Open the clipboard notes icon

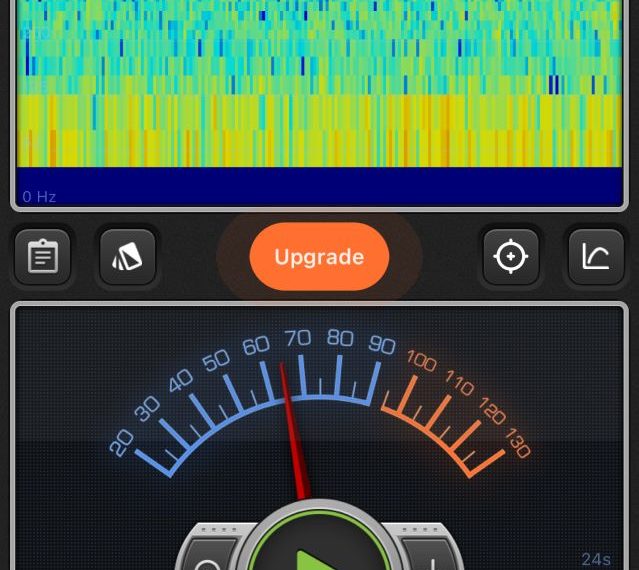tap(43, 257)
